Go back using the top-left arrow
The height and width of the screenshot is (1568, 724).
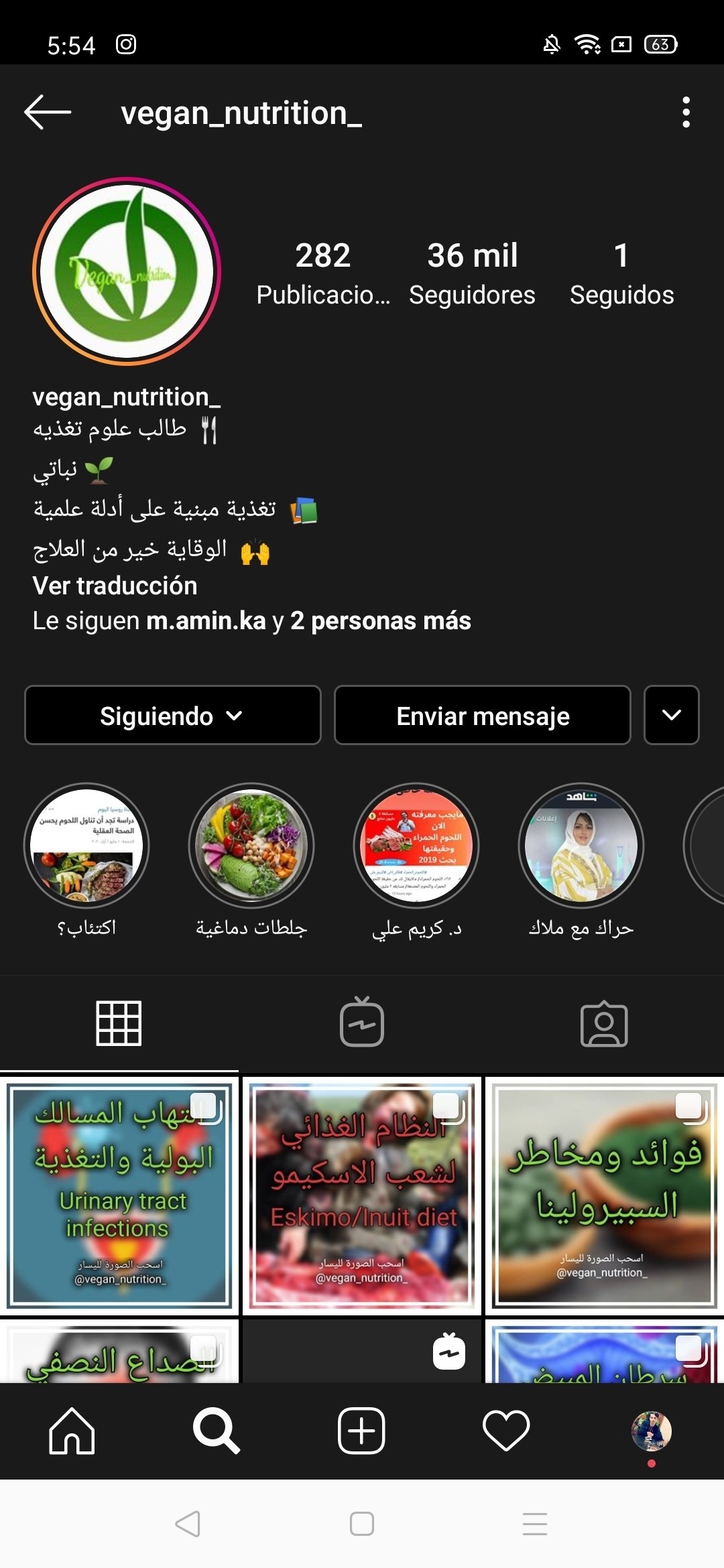point(48,112)
